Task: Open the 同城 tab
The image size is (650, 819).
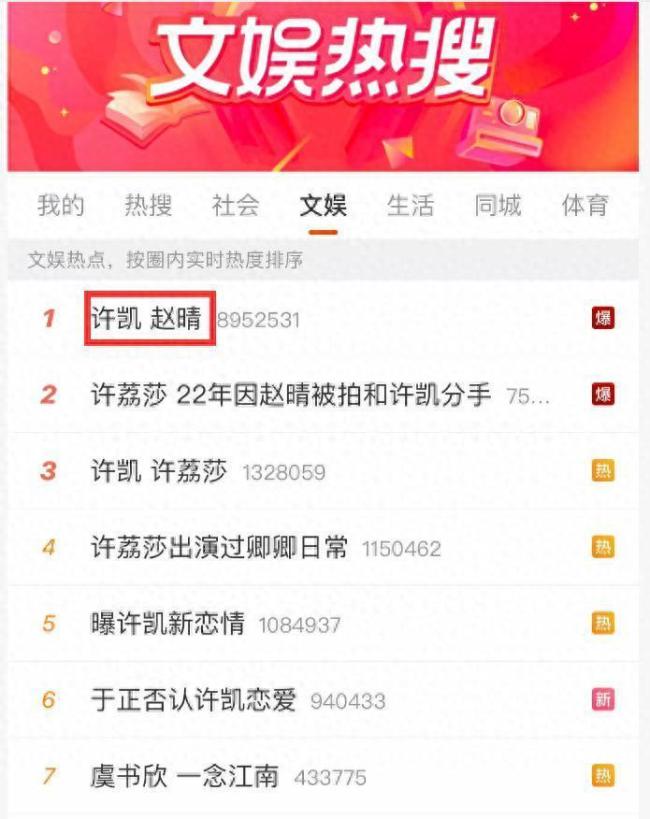Action: coord(498,207)
